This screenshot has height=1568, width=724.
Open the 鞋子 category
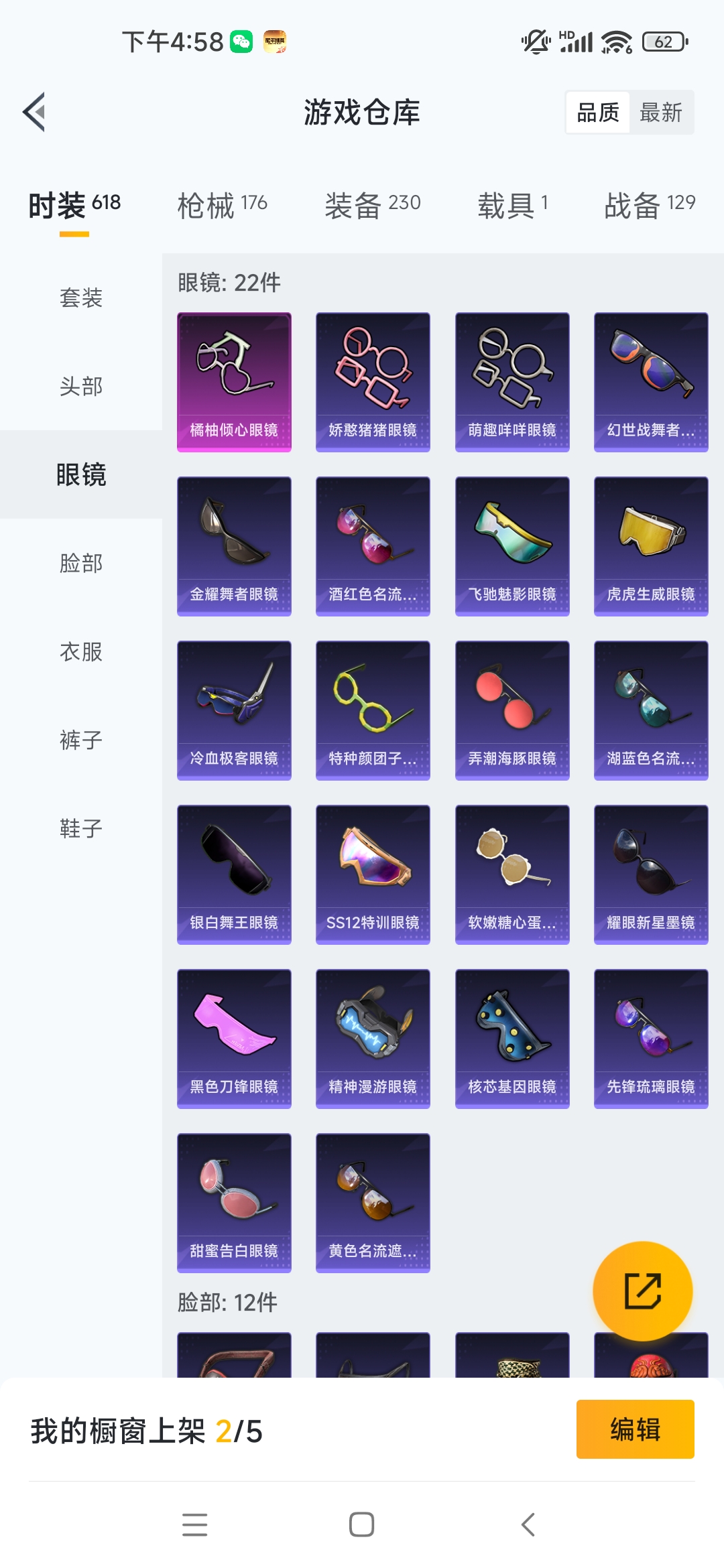click(81, 828)
